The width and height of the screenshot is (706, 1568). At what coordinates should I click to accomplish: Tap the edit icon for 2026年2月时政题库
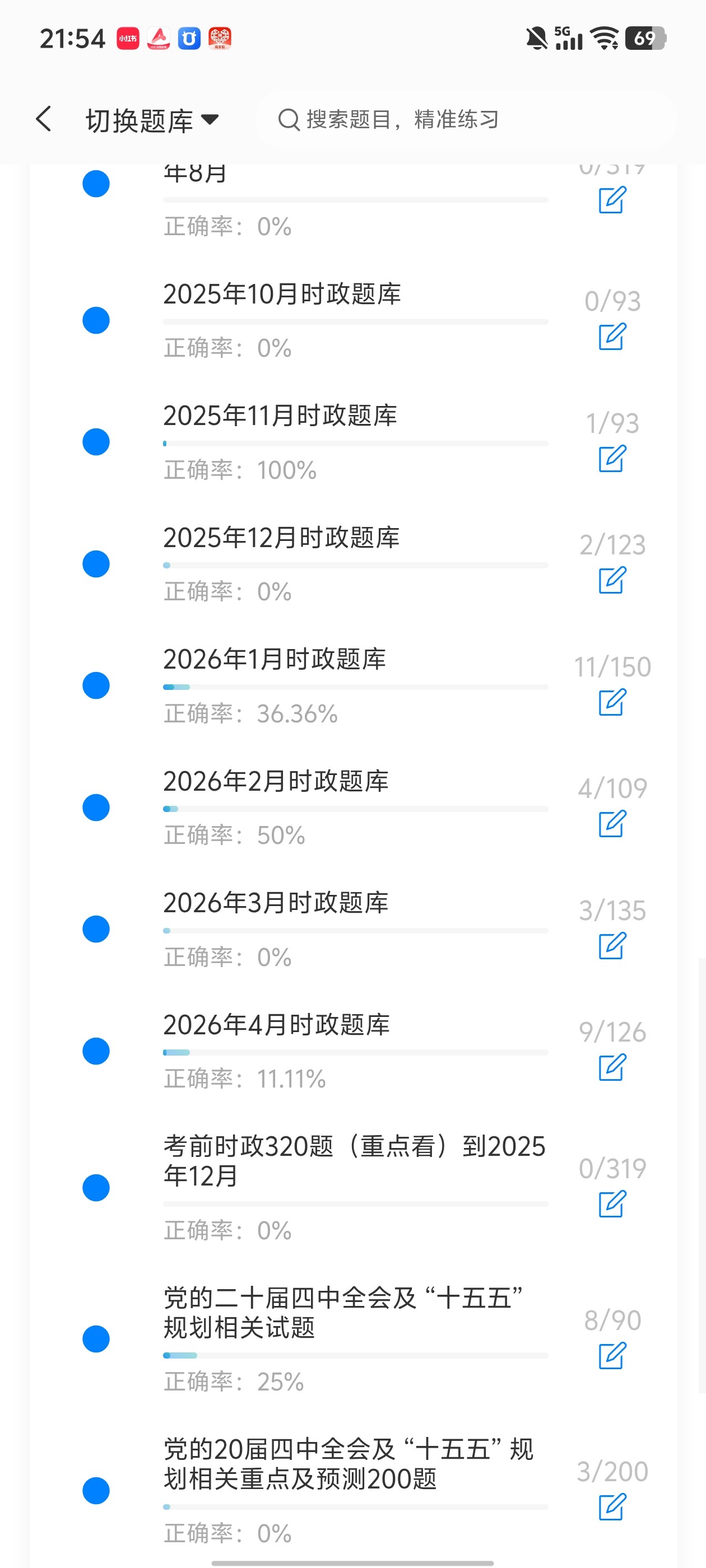[x=612, y=824]
